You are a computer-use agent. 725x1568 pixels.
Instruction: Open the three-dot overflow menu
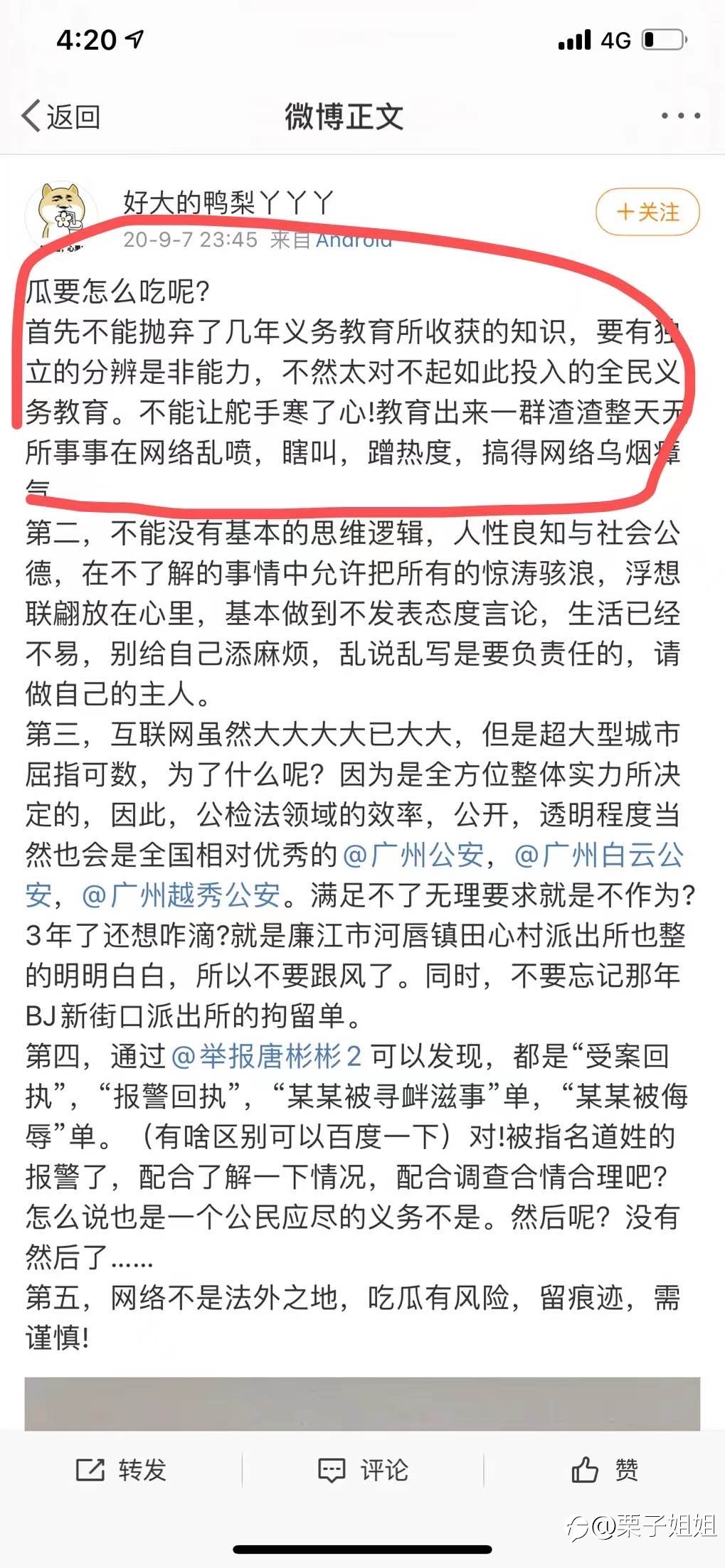point(680,116)
